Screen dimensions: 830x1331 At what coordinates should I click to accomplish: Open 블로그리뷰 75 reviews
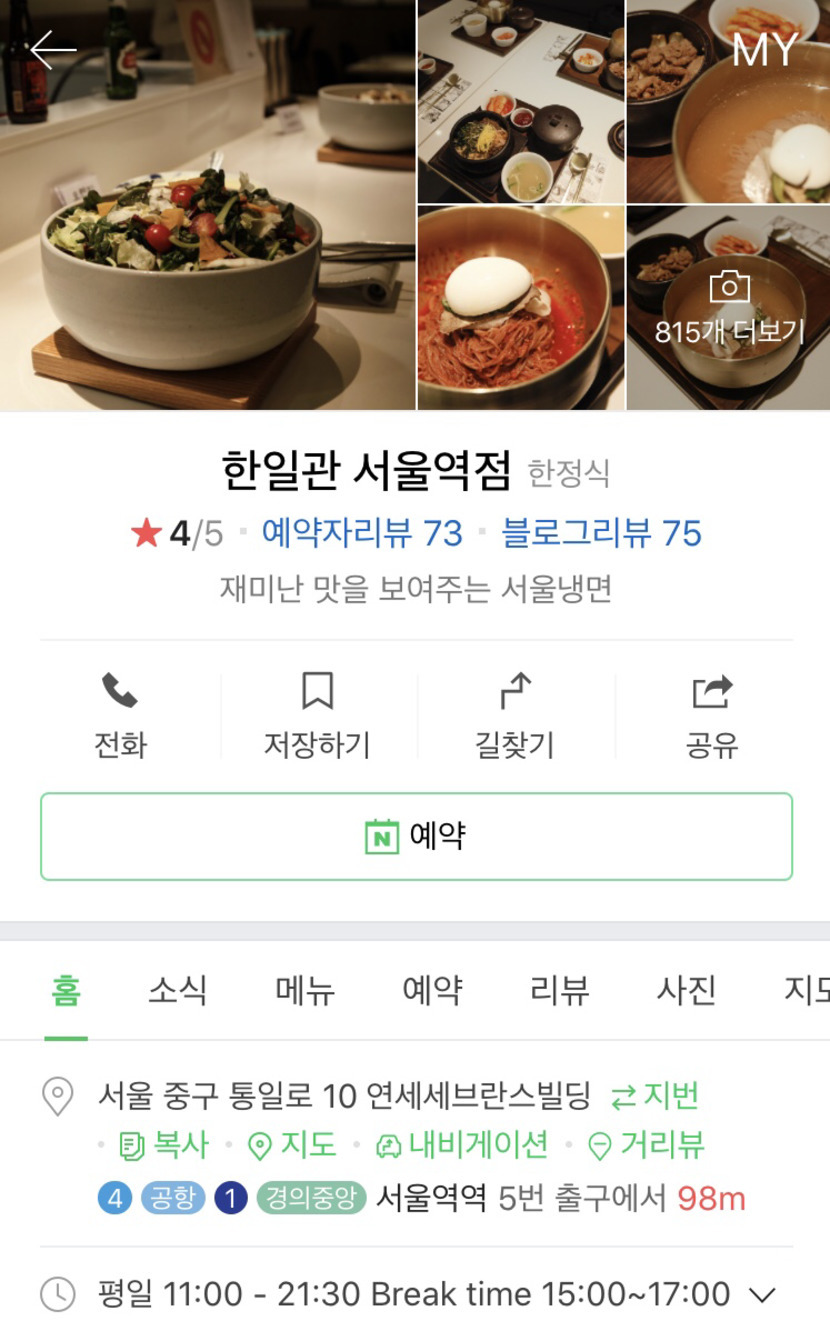click(x=601, y=533)
